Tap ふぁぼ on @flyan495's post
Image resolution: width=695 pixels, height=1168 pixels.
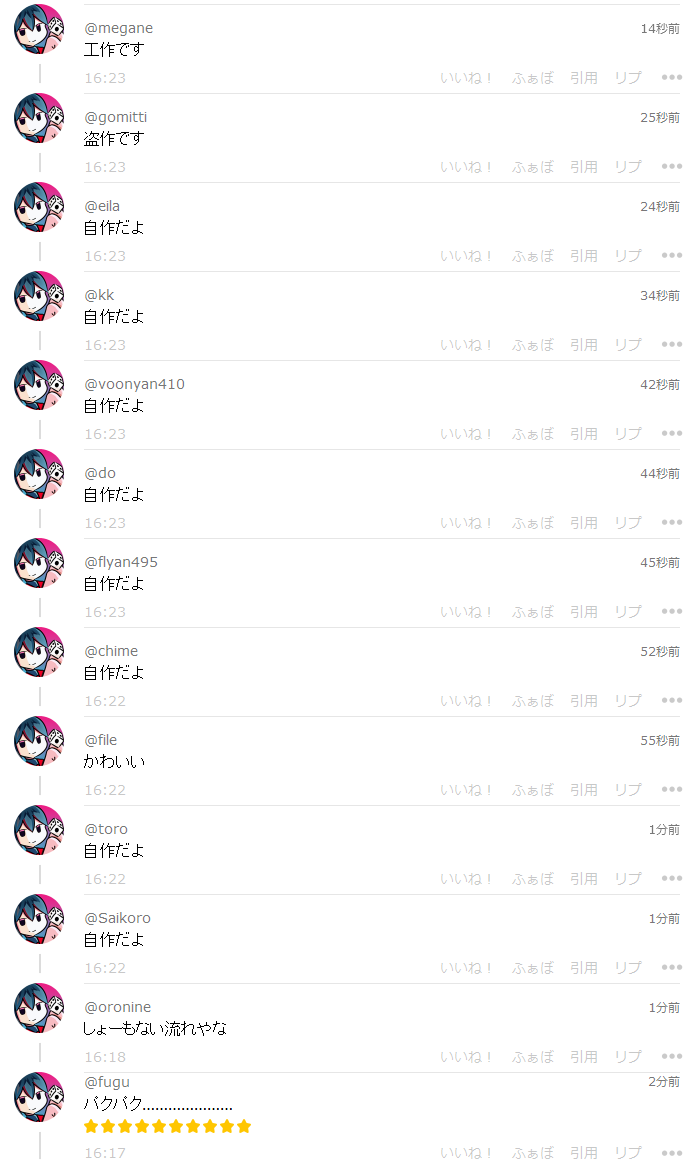533,612
